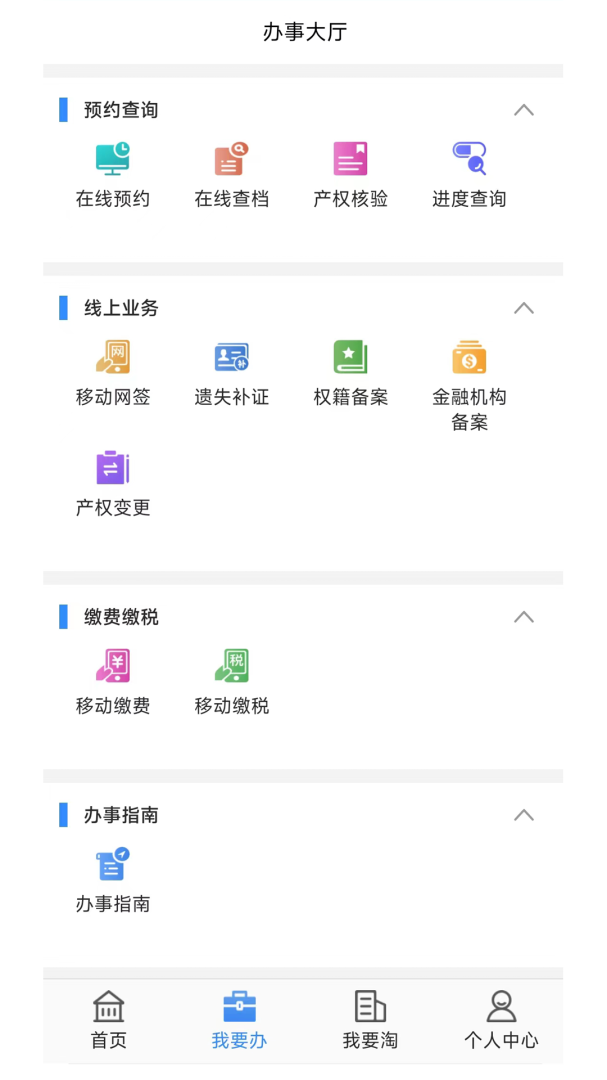
Task: Collapse the 线上业务 section
Action: pos(523,308)
